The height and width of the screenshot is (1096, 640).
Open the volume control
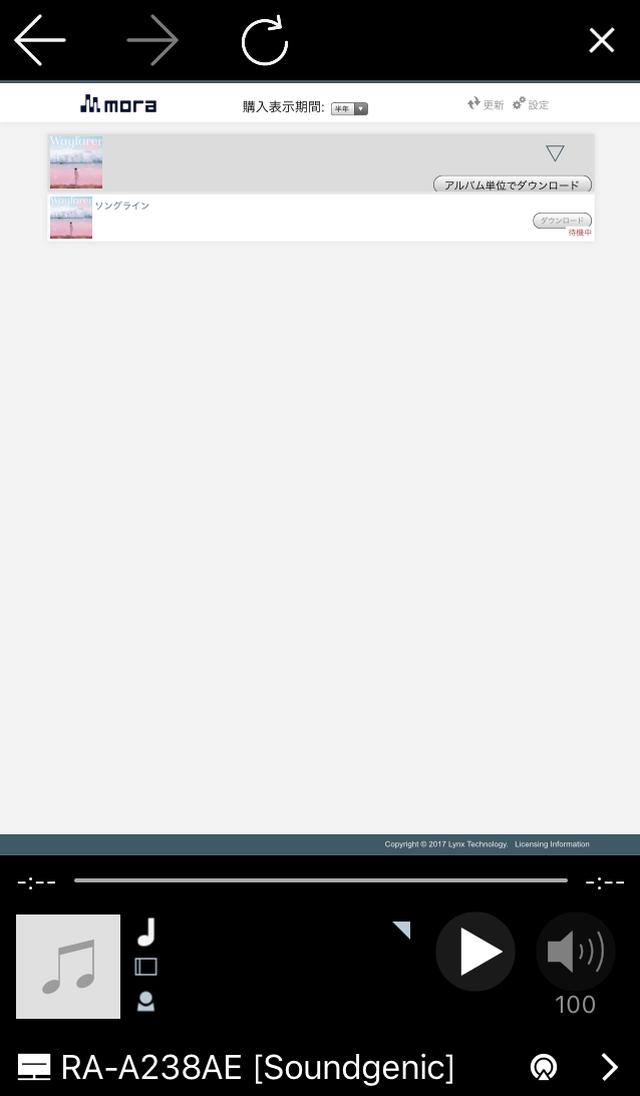[x=575, y=952]
